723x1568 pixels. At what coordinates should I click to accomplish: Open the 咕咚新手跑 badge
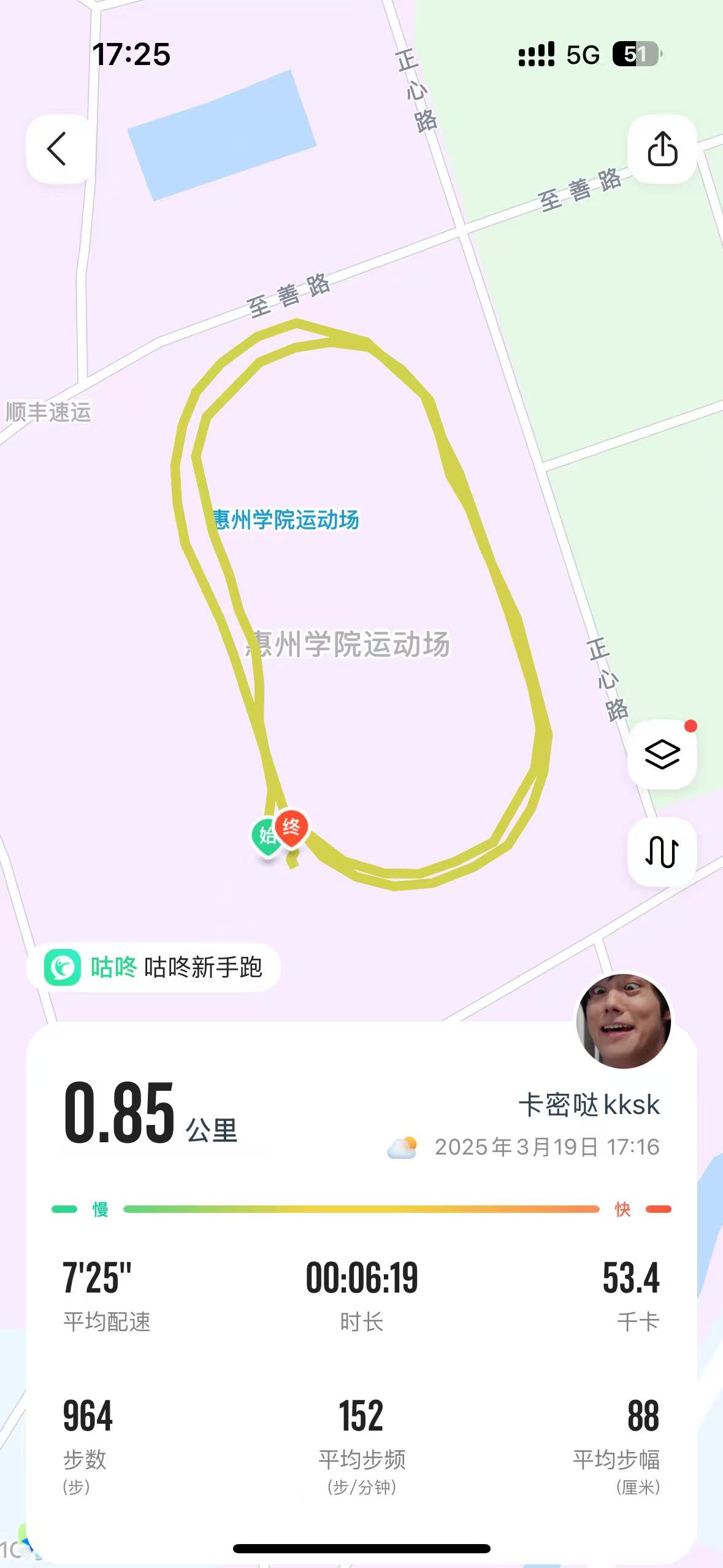[153, 967]
